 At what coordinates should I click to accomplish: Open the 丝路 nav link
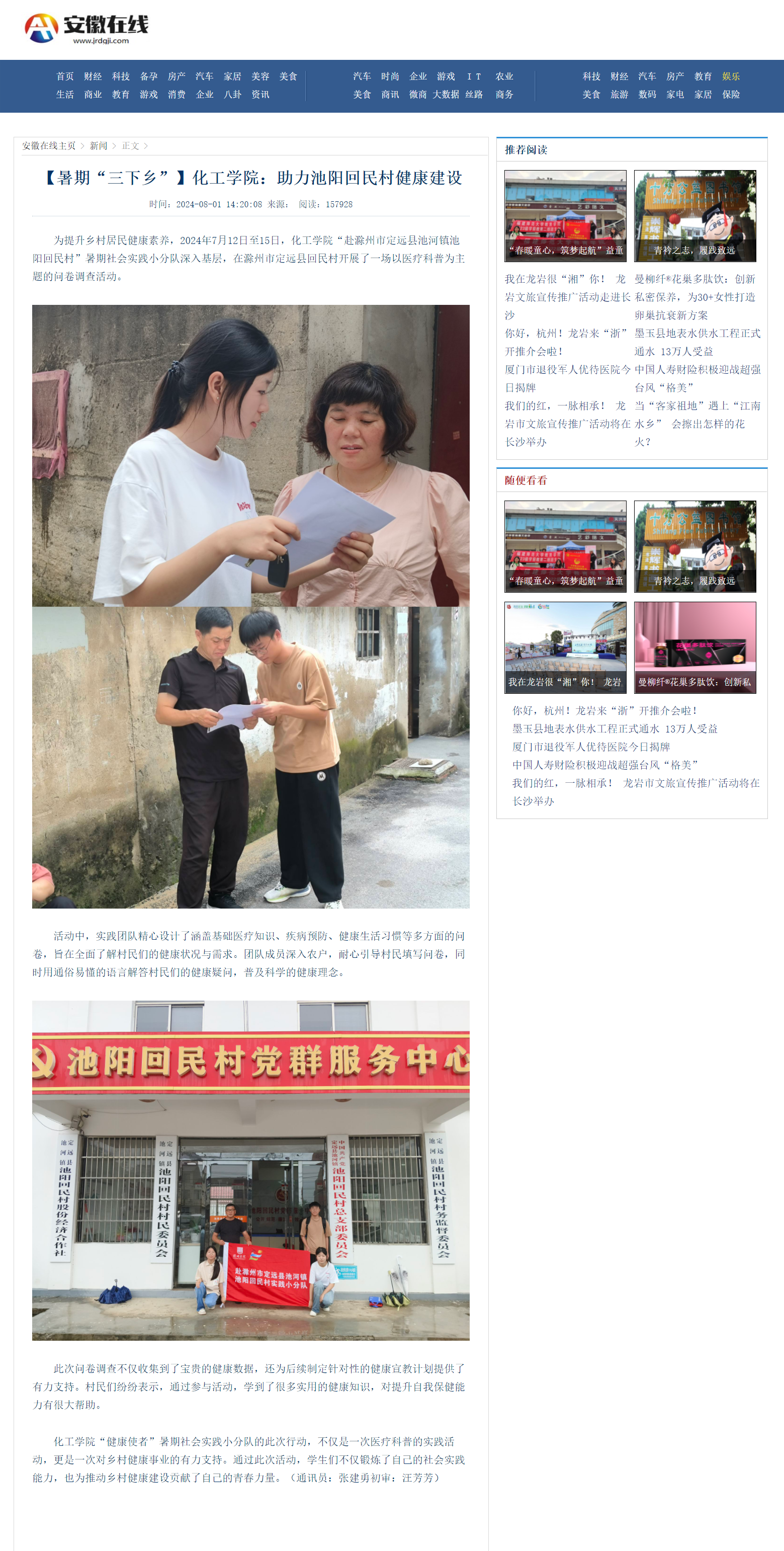[474, 95]
